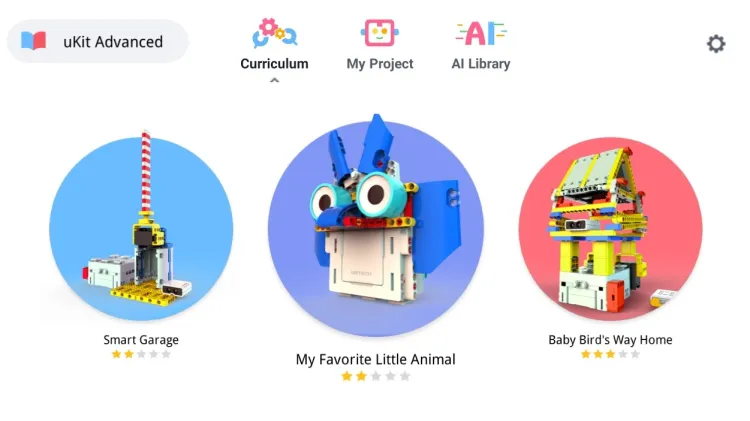Viewport: 750px width, 421px height.
Task: Open the settings gear
Action: click(x=715, y=44)
